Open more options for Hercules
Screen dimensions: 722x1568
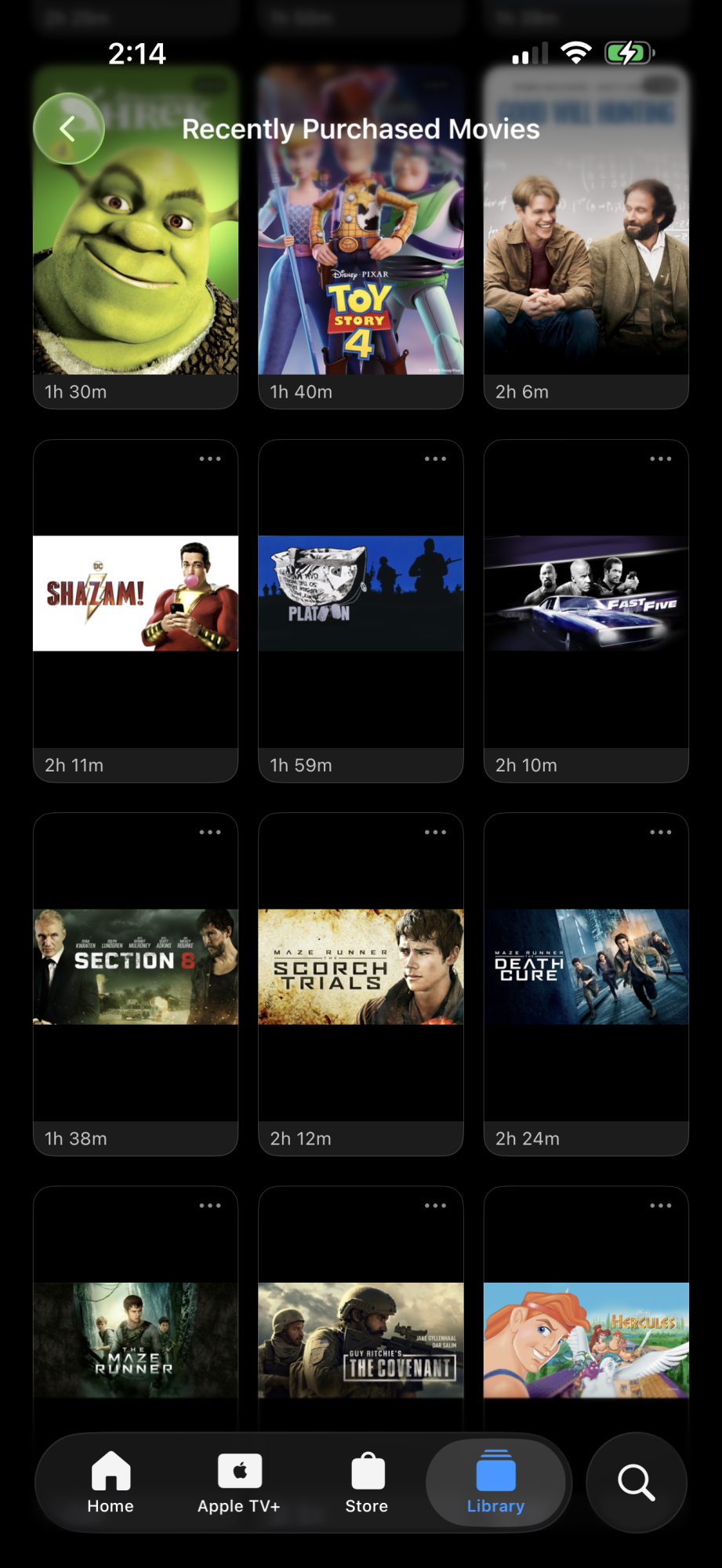(x=661, y=1206)
